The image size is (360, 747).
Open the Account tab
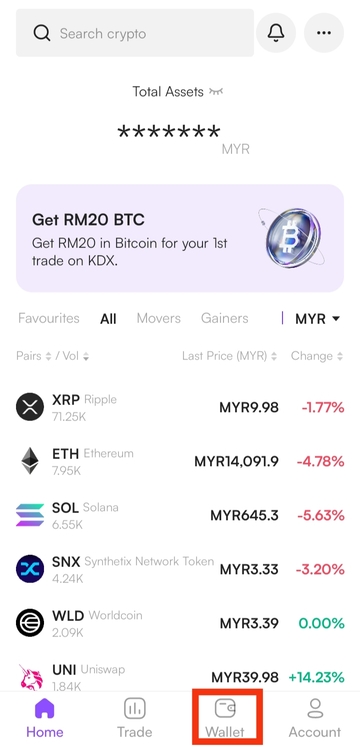315,718
